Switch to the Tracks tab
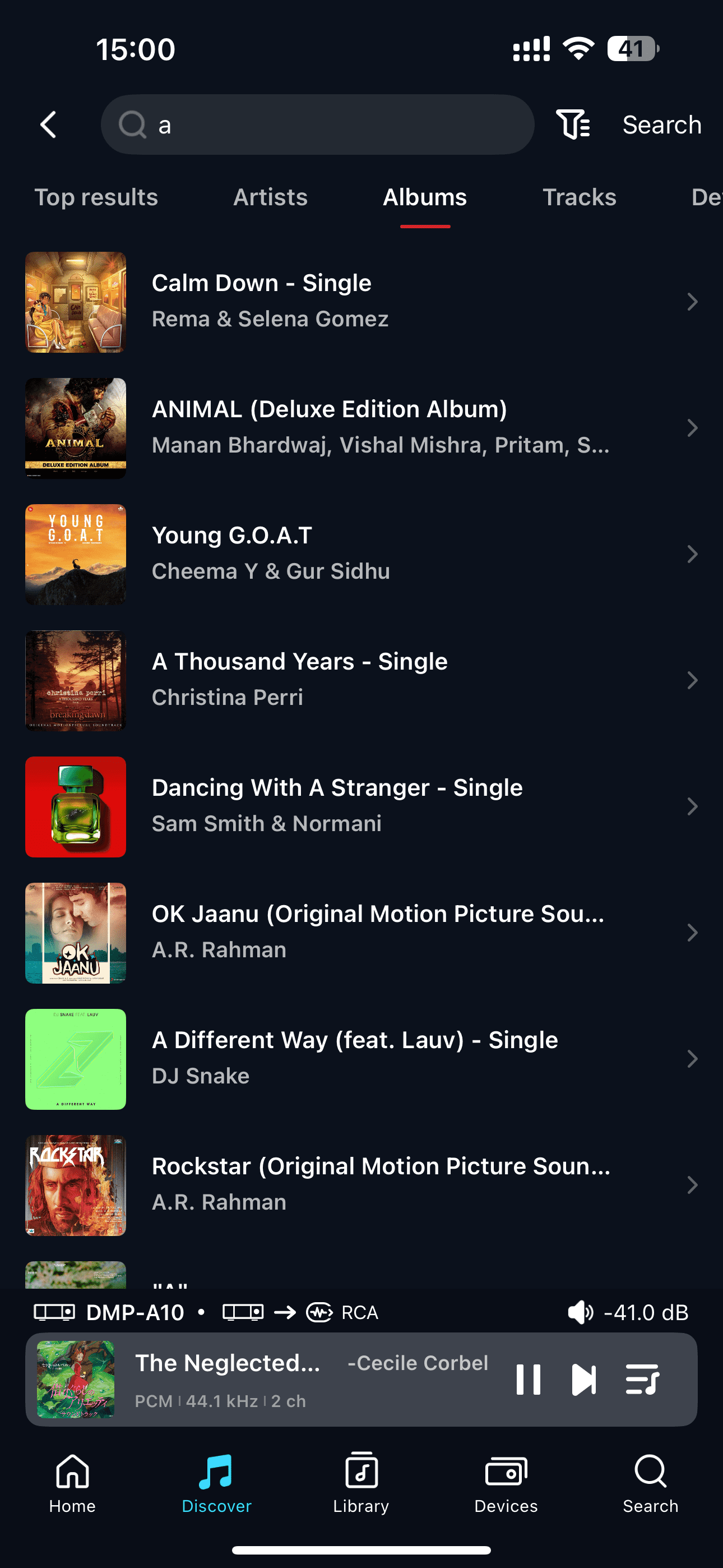 pos(579,197)
